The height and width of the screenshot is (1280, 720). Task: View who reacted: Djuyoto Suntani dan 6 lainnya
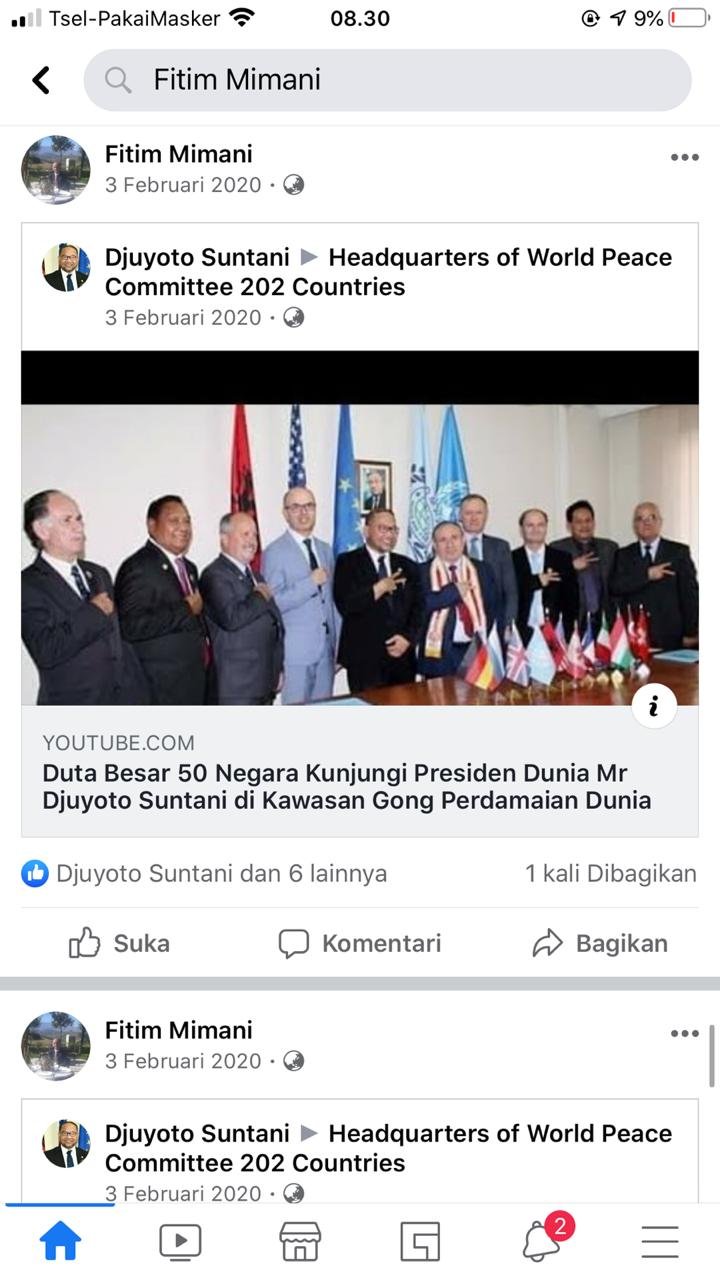204,873
